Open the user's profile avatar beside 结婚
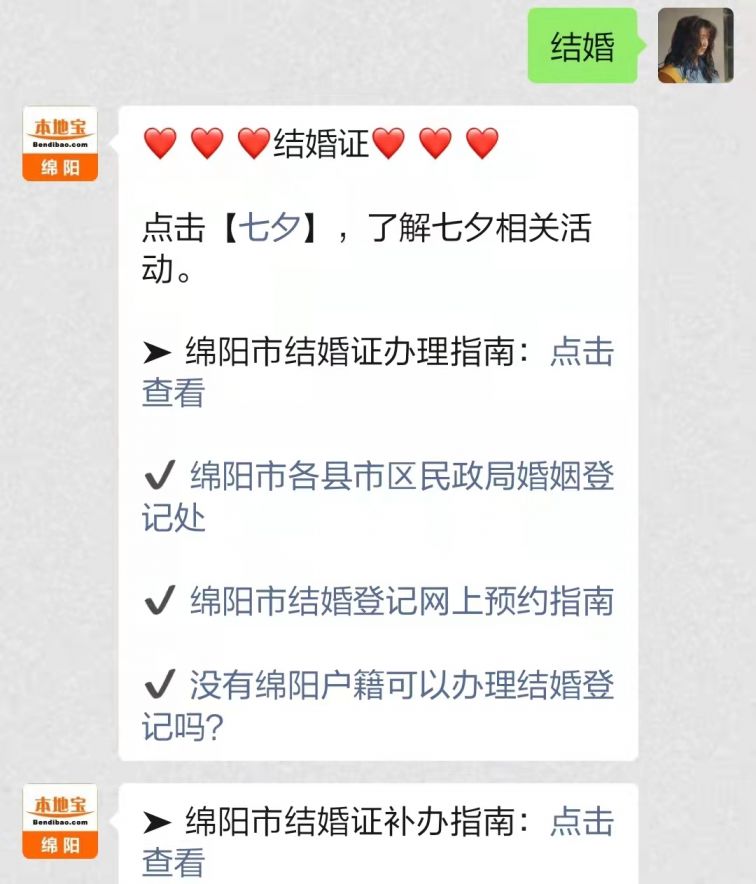The height and width of the screenshot is (884, 756). (695, 46)
